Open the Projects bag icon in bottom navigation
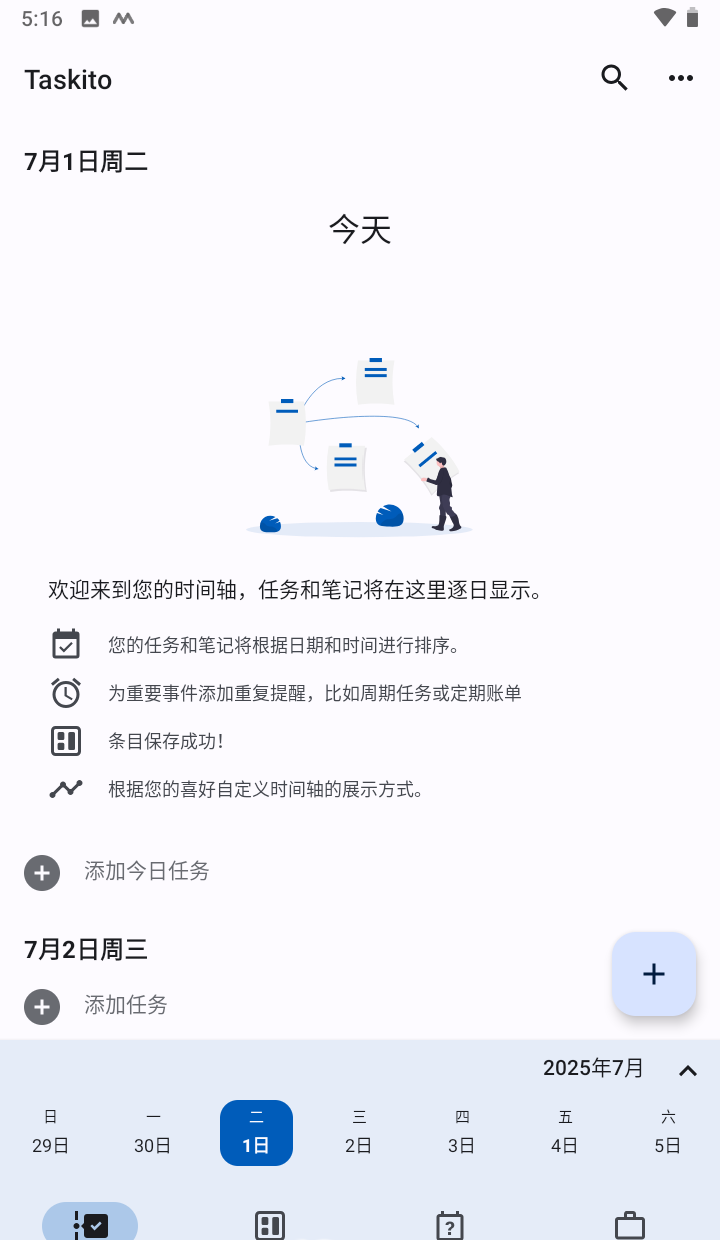The height and width of the screenshot is (1240, 720). [630, 1222]
